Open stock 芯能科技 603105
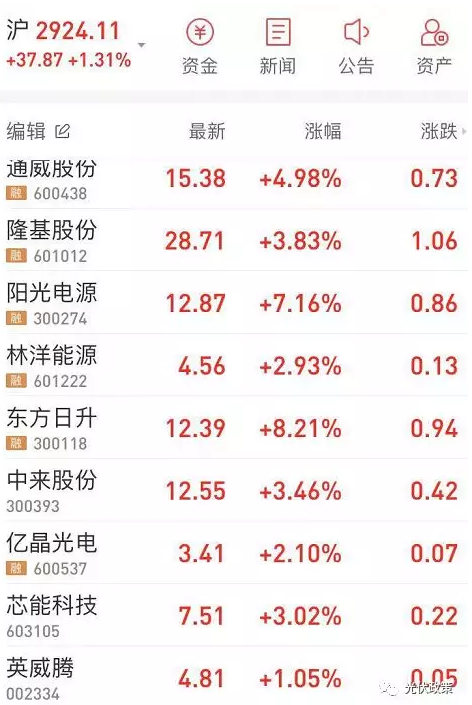472x705 pixels. 234,616
